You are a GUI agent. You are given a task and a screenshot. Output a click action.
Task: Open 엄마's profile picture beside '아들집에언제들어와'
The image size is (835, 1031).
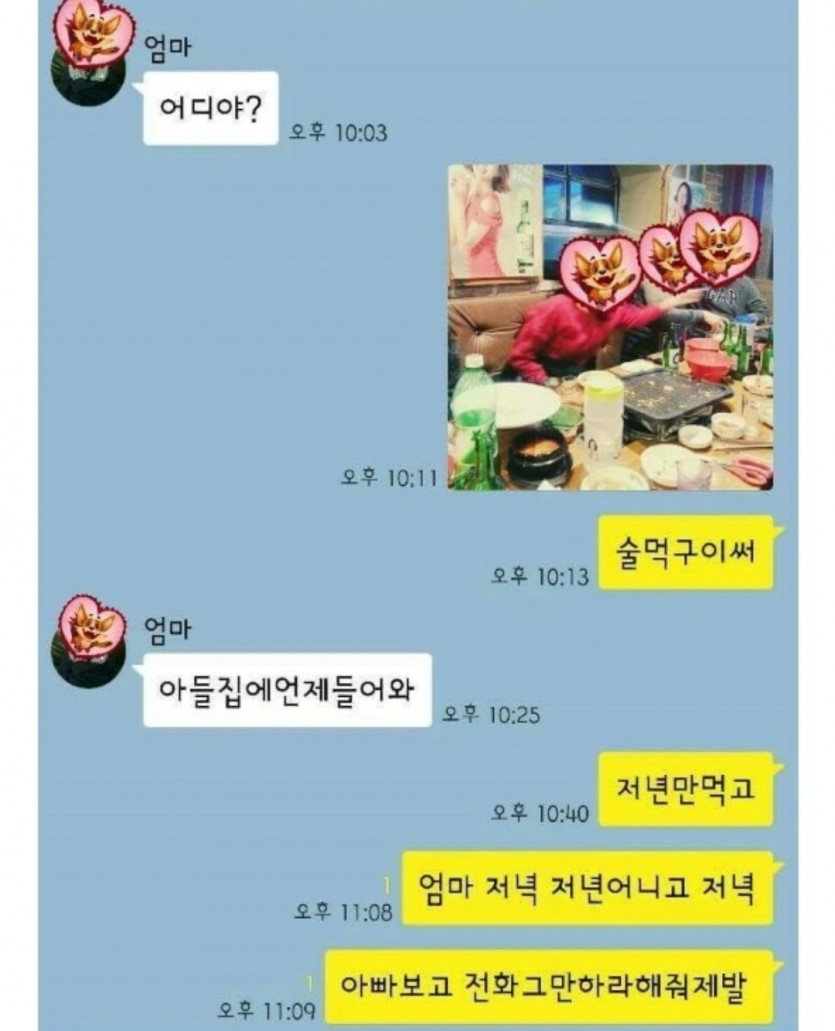pos(88,643)
